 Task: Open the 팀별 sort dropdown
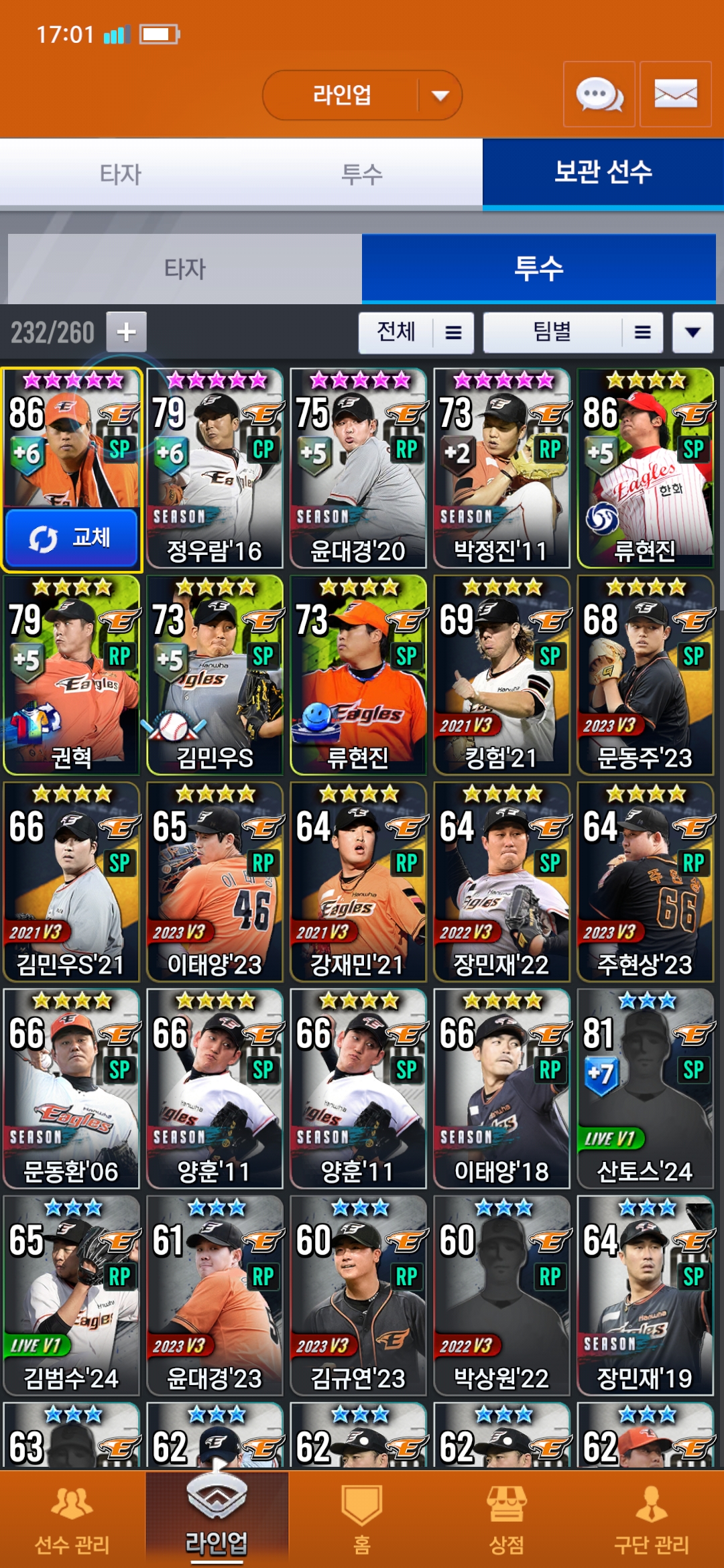(573, 332)
